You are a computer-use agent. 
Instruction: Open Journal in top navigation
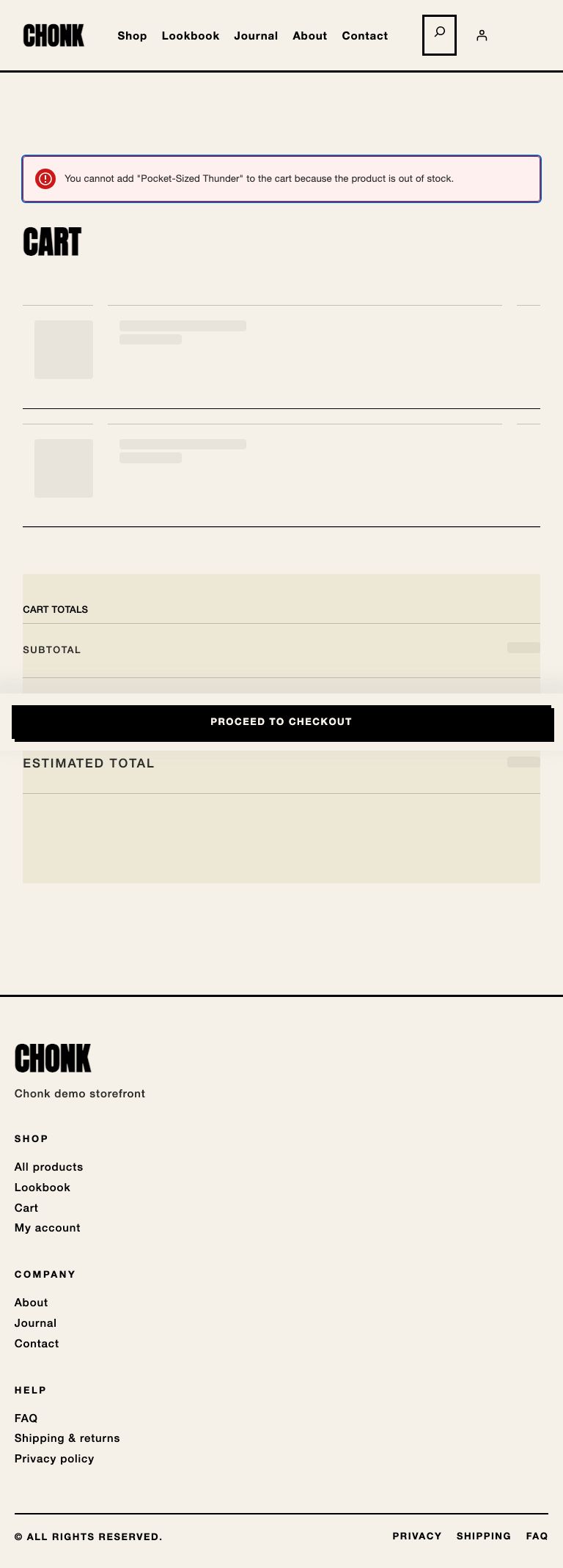click(x=256, y=36)
